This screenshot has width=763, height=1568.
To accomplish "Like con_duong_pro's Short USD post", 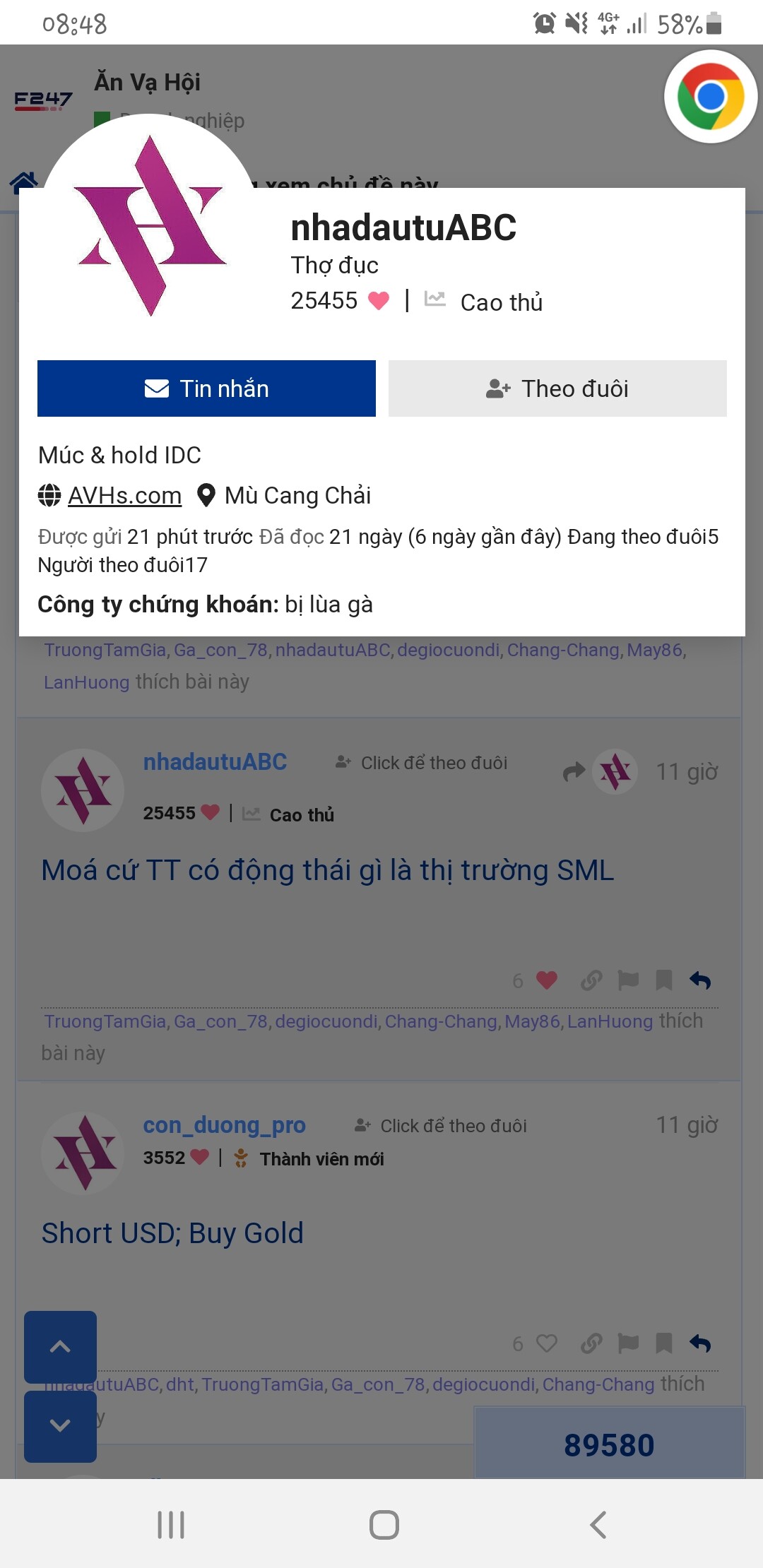I will 546,1343.
